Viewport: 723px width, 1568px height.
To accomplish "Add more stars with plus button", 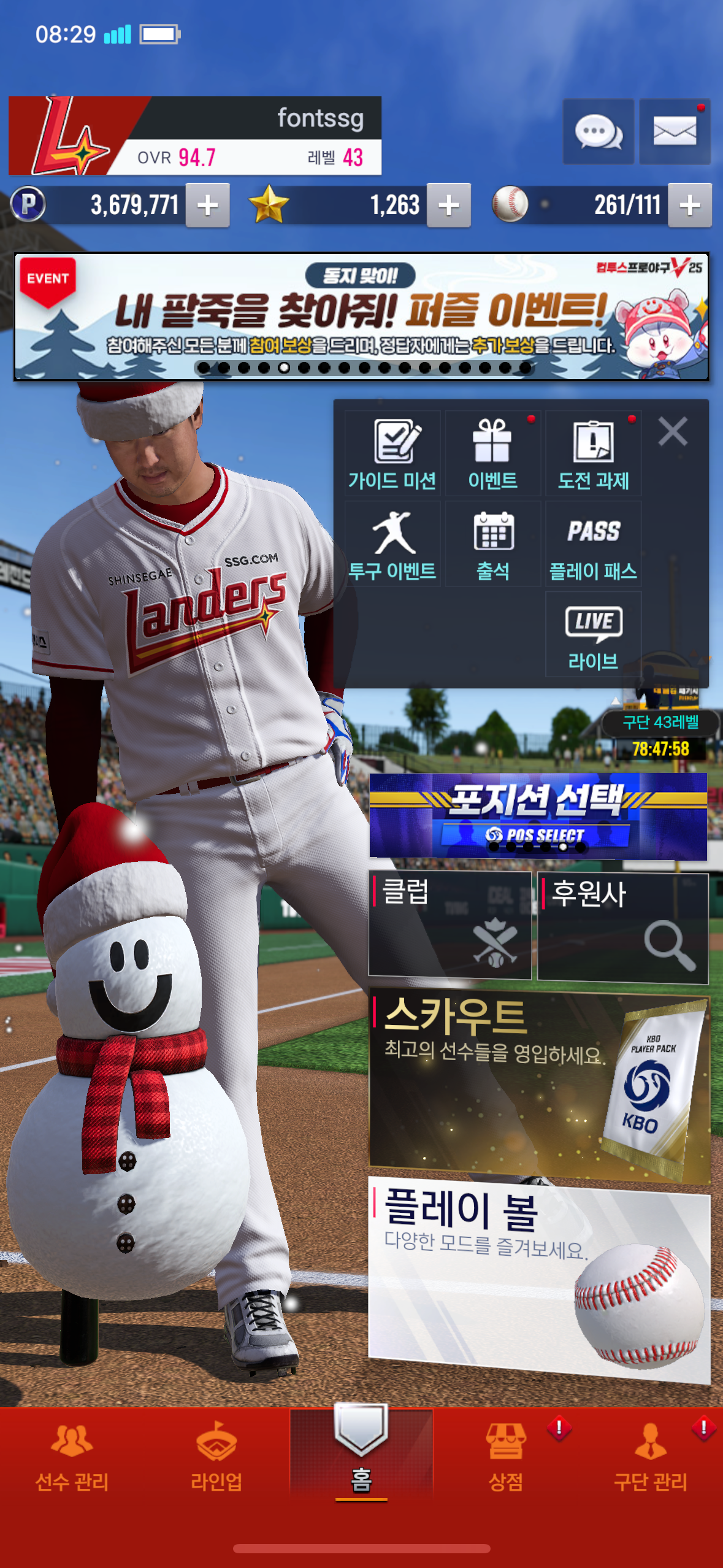I will [x=449, y=206].
